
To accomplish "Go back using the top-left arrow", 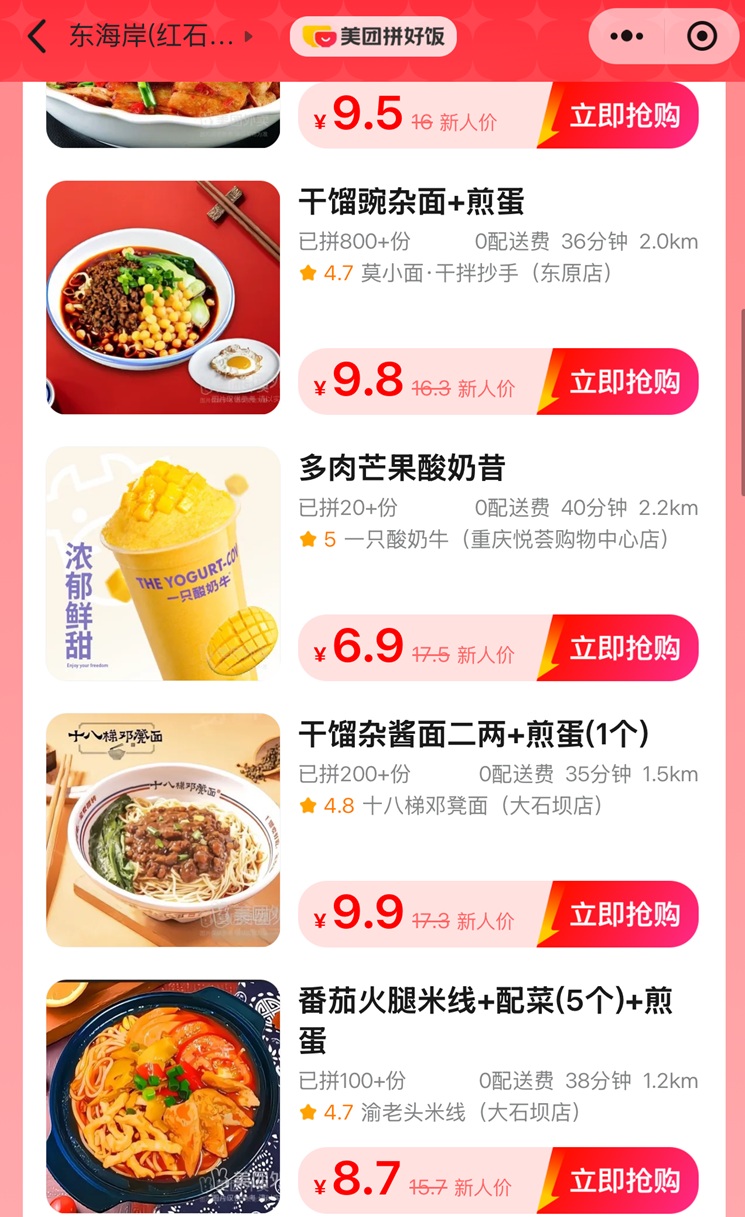I will point(37,37).
